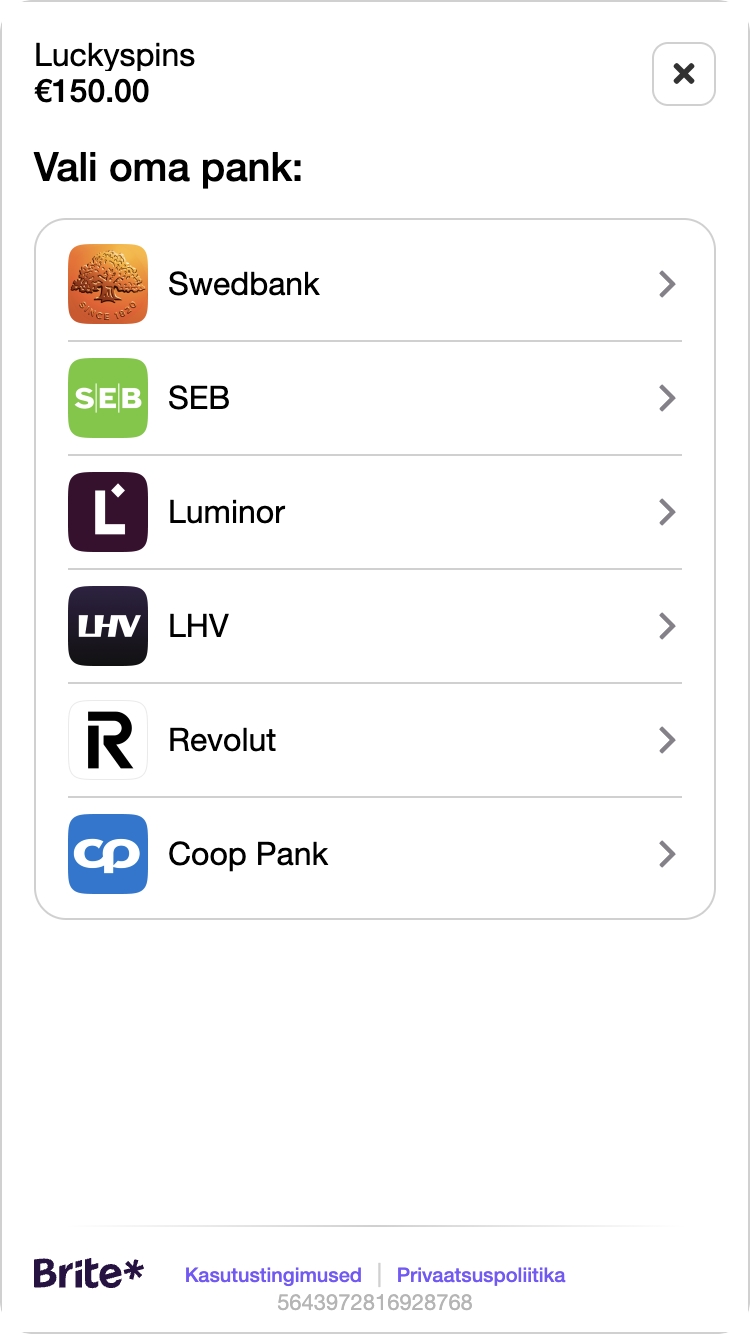
Task: Open the Kasutustingimused link
Action: click(273, 1275)
